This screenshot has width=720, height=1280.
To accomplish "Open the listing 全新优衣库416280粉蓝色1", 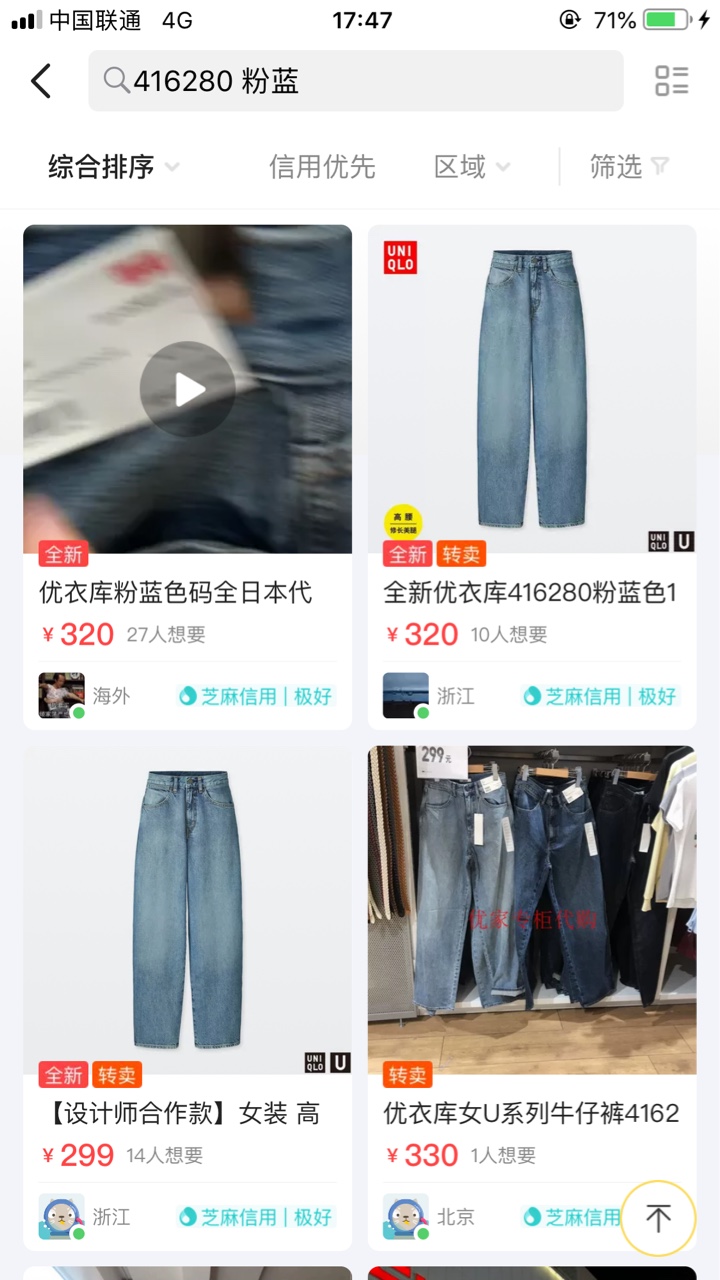I will click(x=530, y=592).
